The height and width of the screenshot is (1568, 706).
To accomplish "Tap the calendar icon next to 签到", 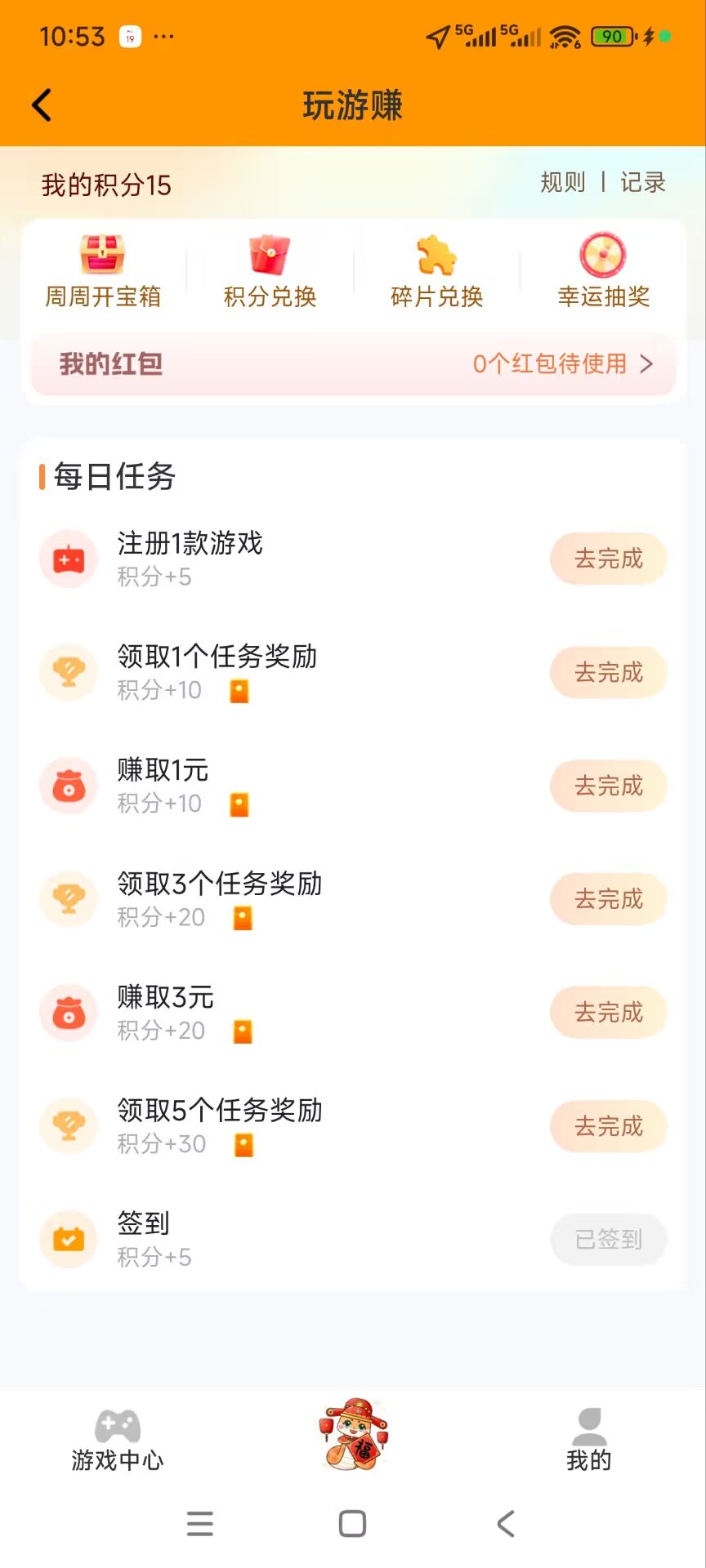I will tap(69, 1238).
